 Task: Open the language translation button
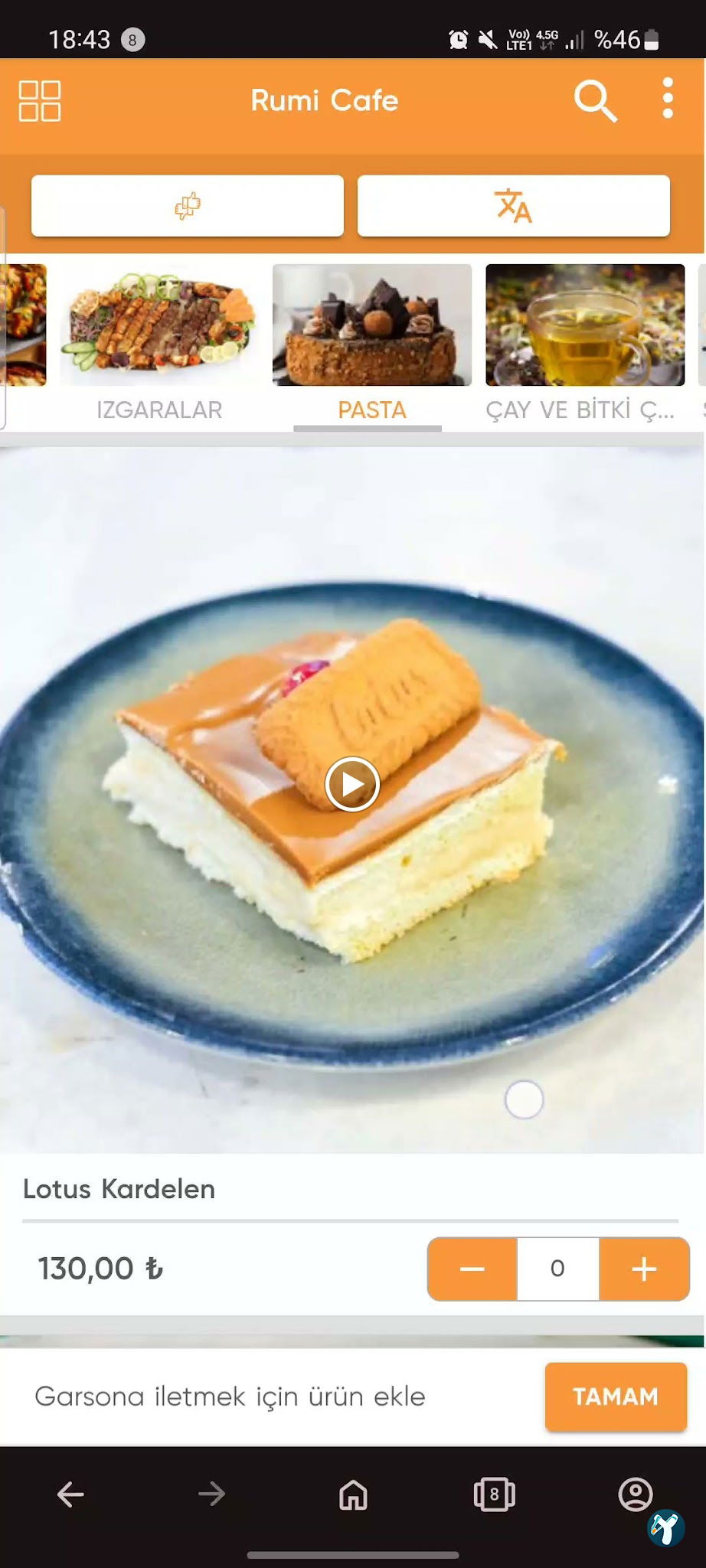513,206
